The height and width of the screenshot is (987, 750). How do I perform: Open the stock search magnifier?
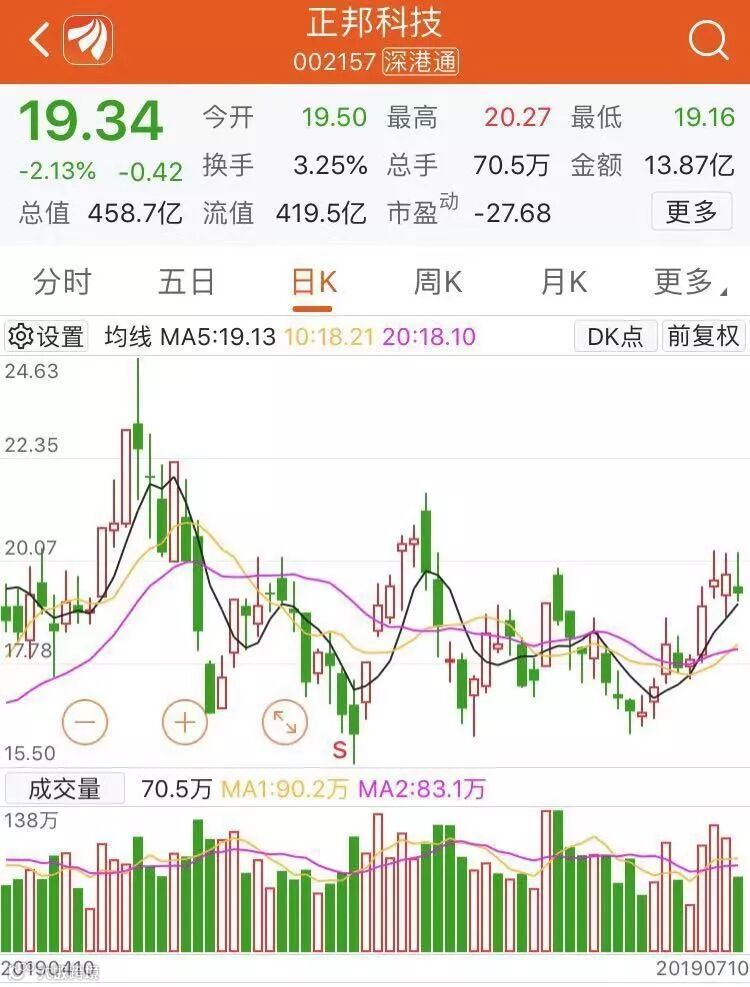708,41
